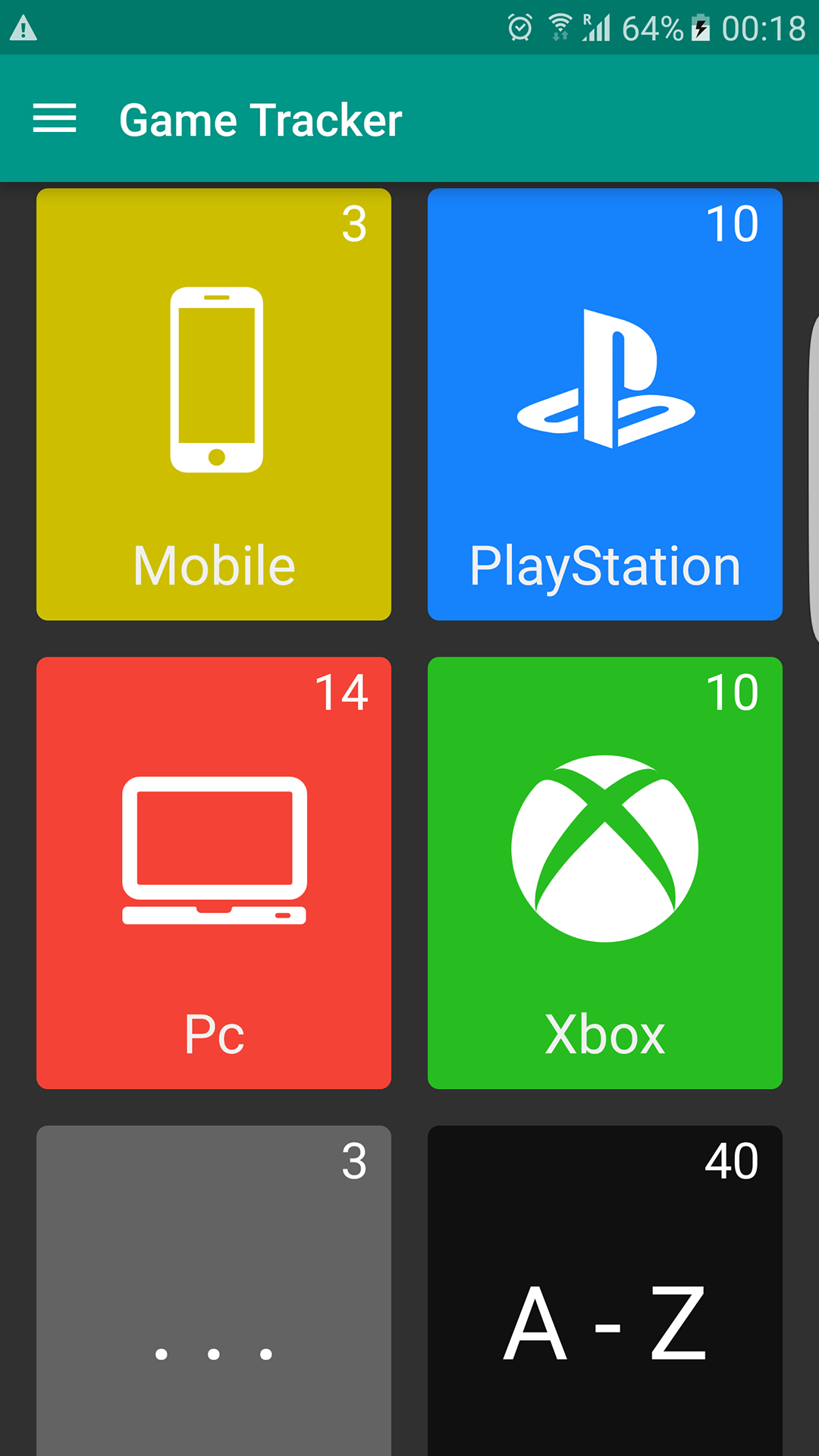The width and height of the screenshot is (819, 1456).
Task: Tap the Game Tracker title
Action: pyautogui.click(x=261, y=119)
